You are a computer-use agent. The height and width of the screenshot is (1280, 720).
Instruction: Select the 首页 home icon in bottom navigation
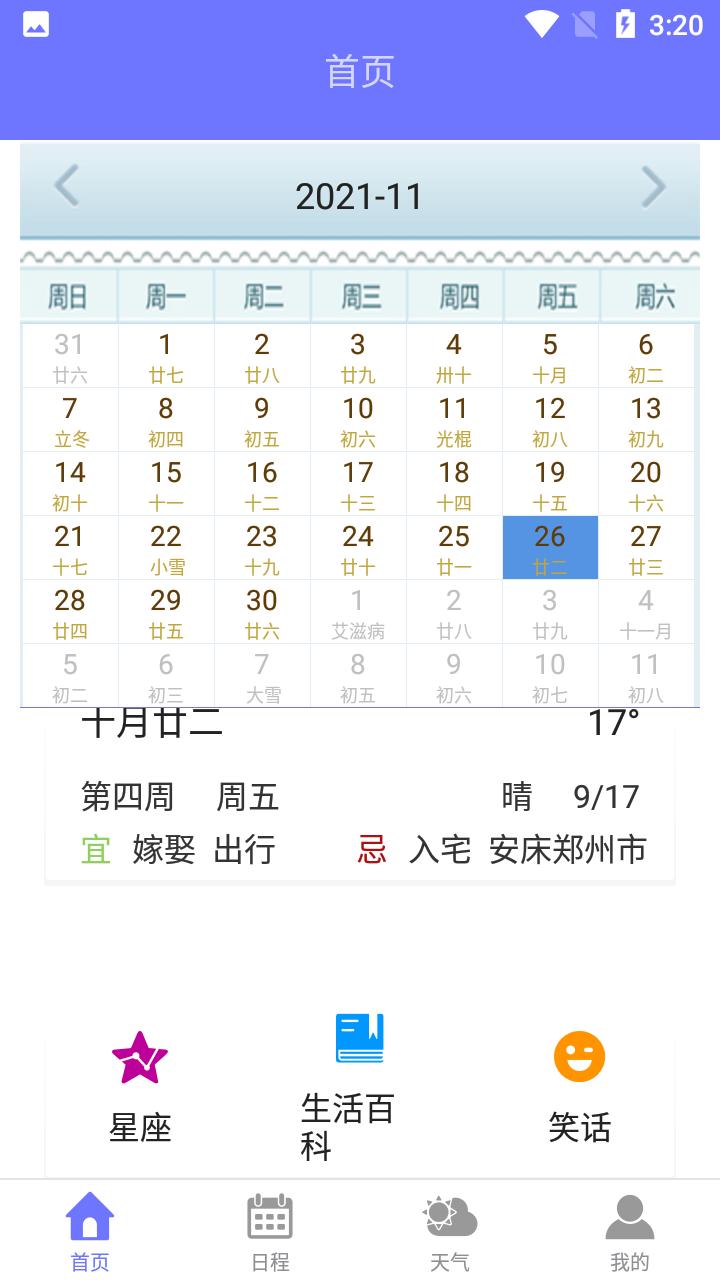click(x=89, y=1216)
